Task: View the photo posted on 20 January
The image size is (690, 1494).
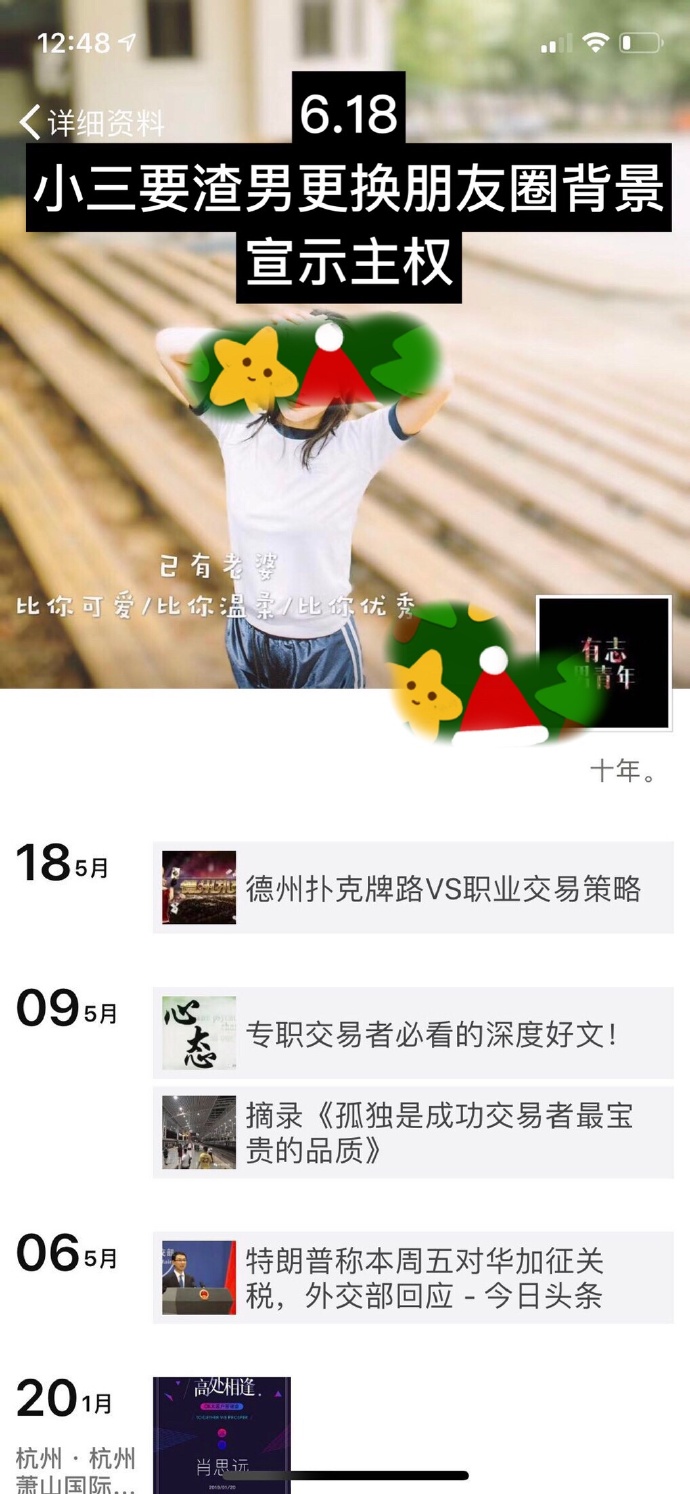Action: 221,1434
